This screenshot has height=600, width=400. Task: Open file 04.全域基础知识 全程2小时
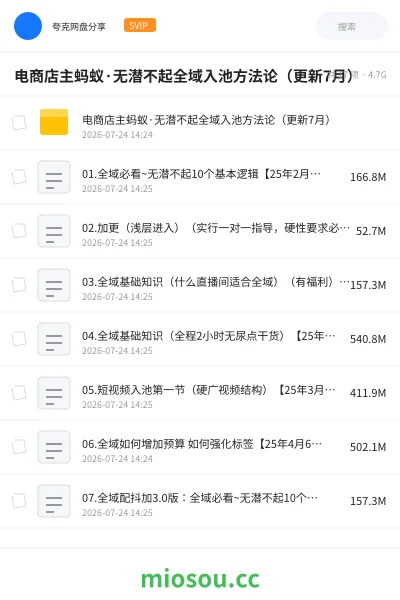click(200, 339)
